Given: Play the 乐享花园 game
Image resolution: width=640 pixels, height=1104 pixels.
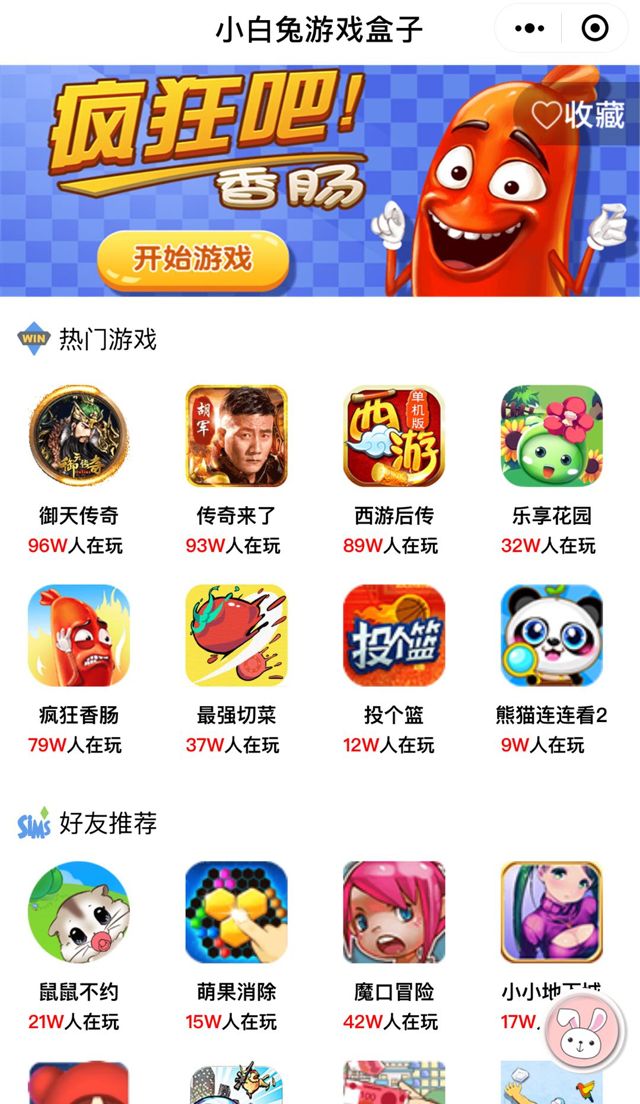Looking at the screenshot, I should pos(551,436).
